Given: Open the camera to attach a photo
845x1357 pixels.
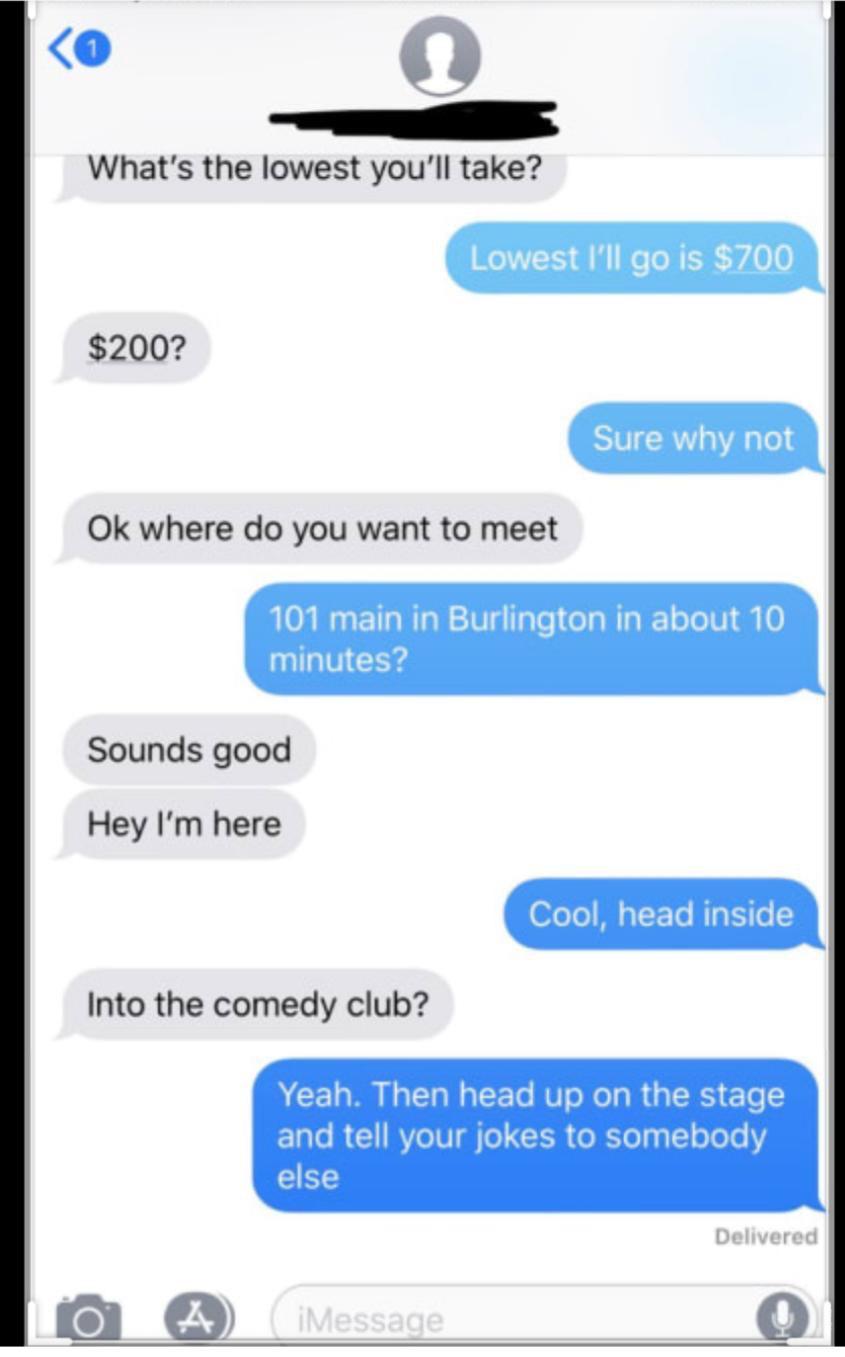Looking at the screenshot, I should click(91, 1316).
